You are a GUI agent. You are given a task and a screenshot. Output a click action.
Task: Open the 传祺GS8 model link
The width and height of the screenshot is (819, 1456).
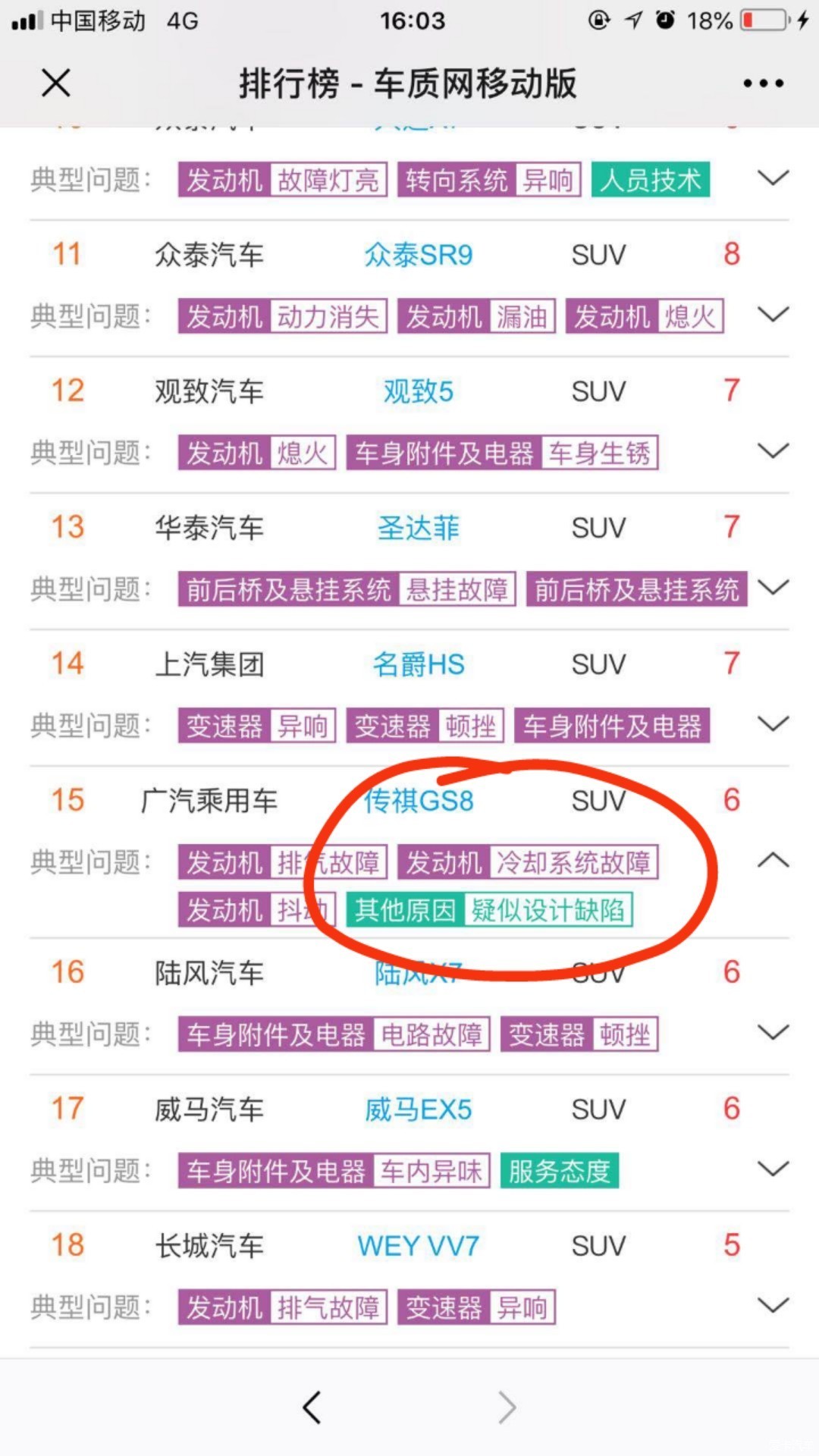click(418, 801)
